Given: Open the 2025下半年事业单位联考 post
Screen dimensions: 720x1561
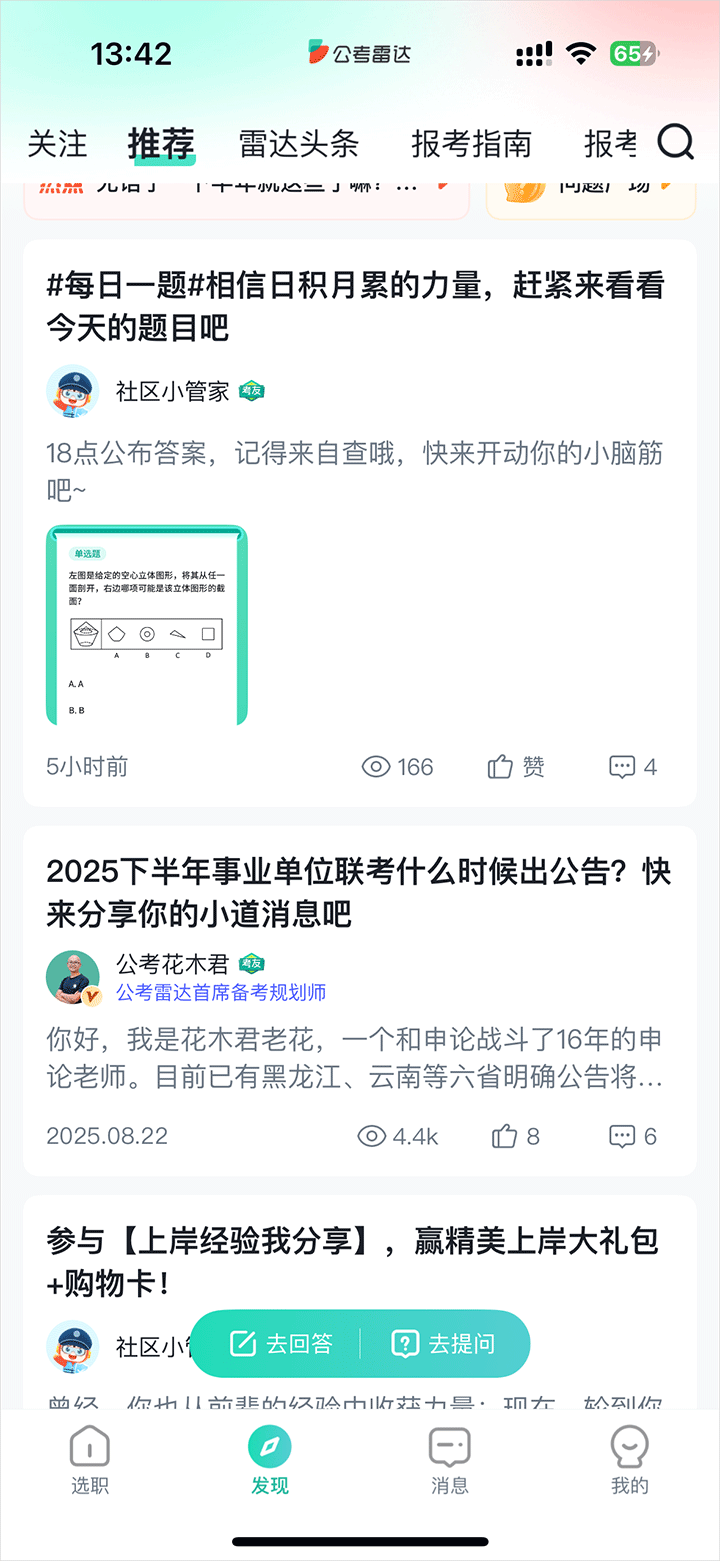Looking at the screenshot, I should click(358, 892).
